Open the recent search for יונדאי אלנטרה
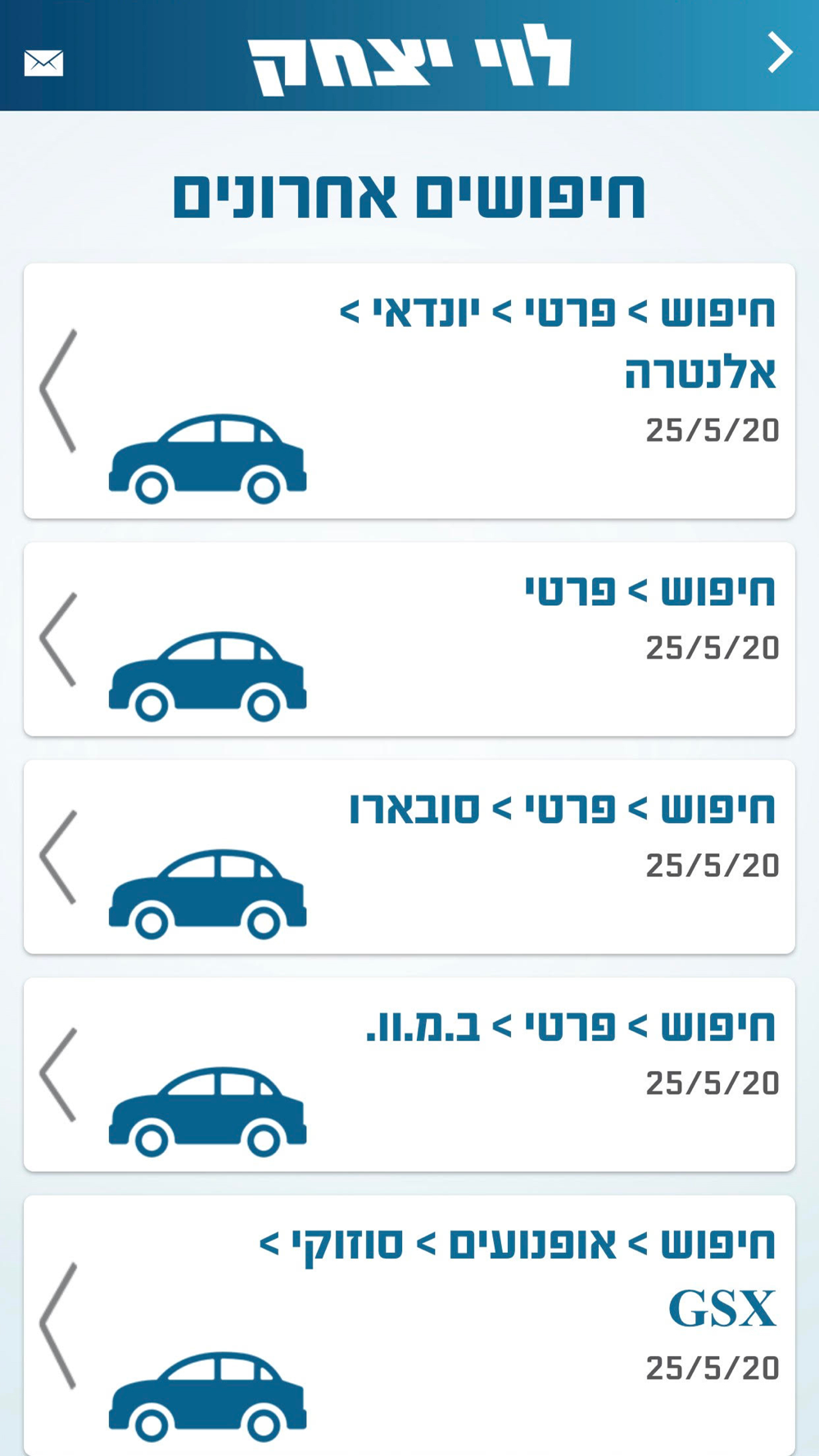 click(x=409, y=391)
